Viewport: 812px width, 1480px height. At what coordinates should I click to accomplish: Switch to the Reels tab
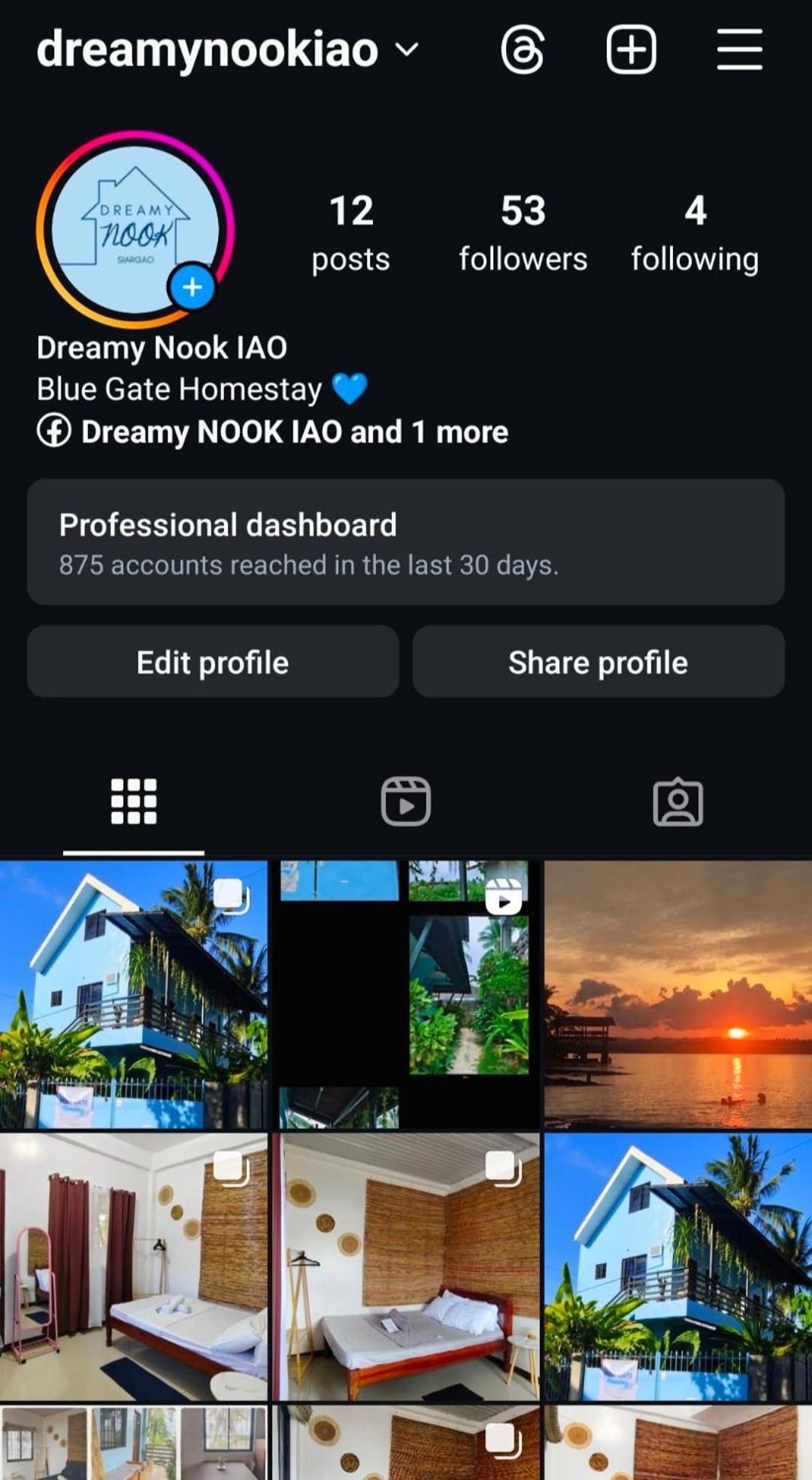(406, 802)
